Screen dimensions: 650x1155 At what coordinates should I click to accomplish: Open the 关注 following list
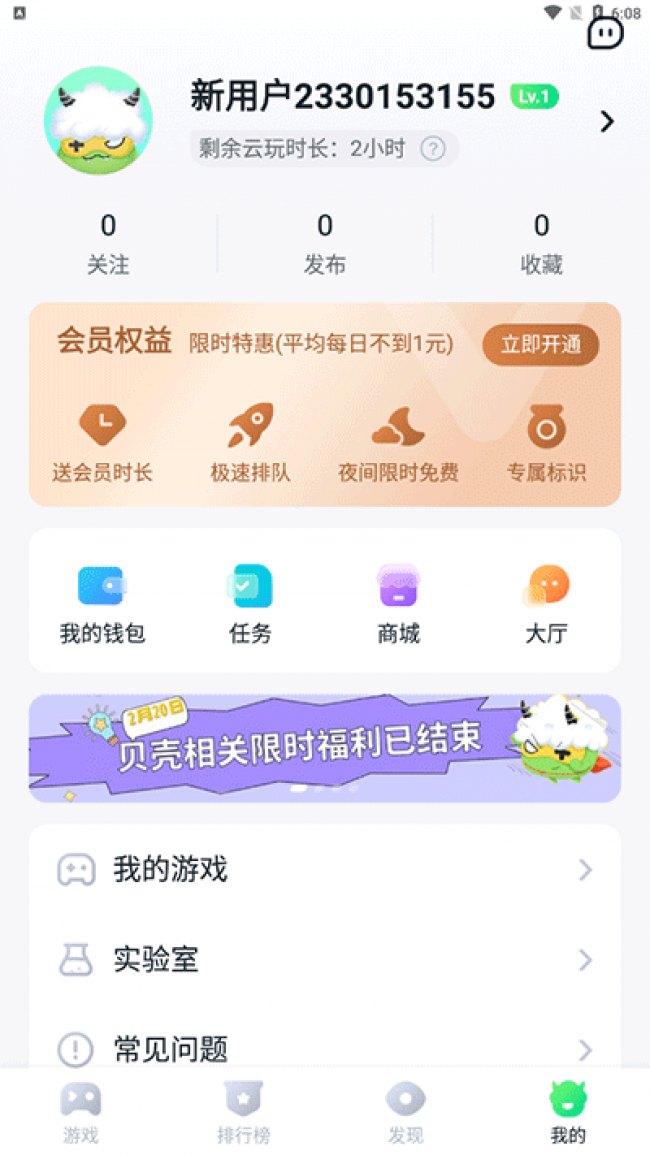(108, 244)
